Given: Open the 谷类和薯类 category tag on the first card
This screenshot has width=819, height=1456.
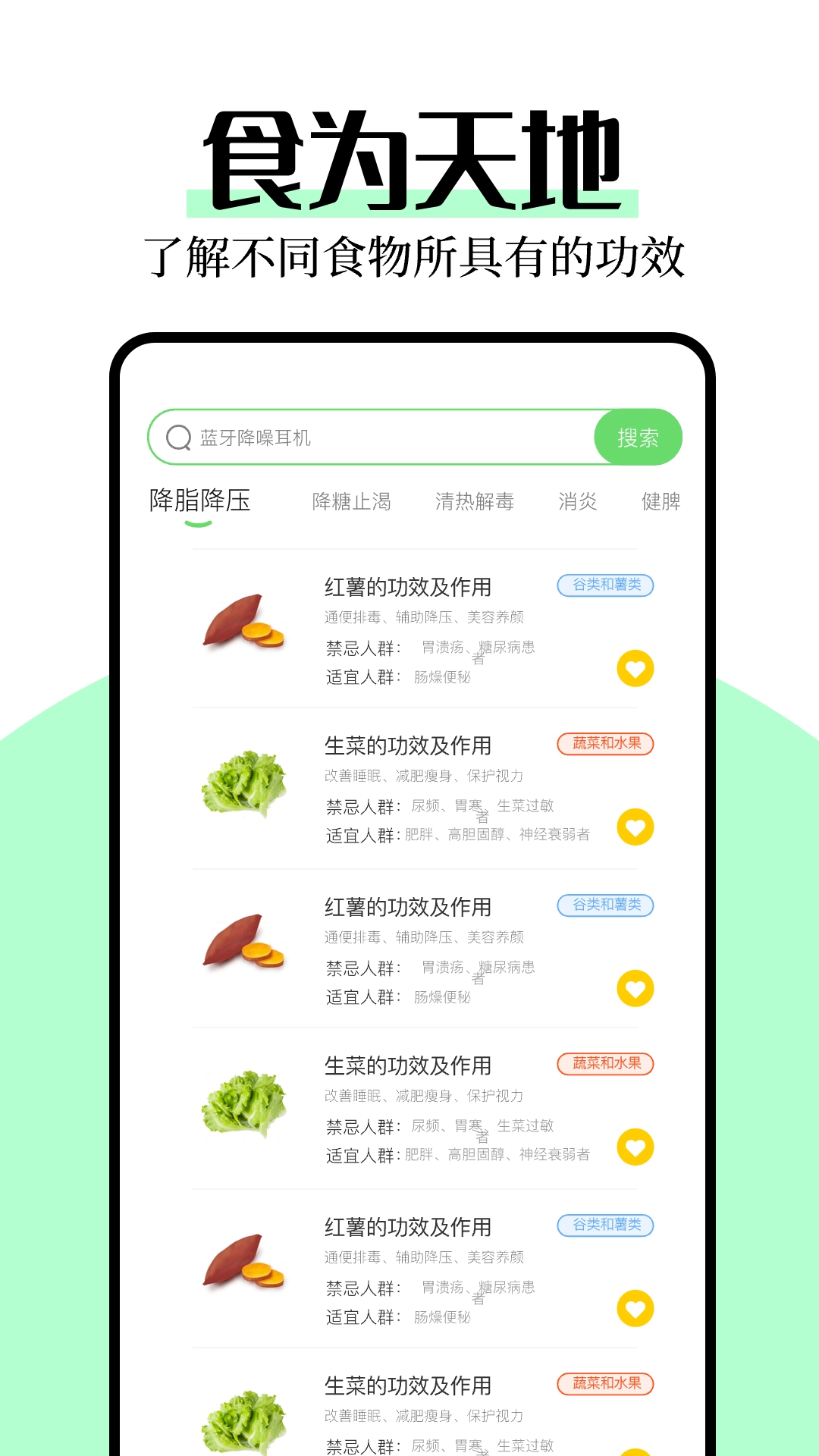Looking at the screenshot, I should coord(605,586).
